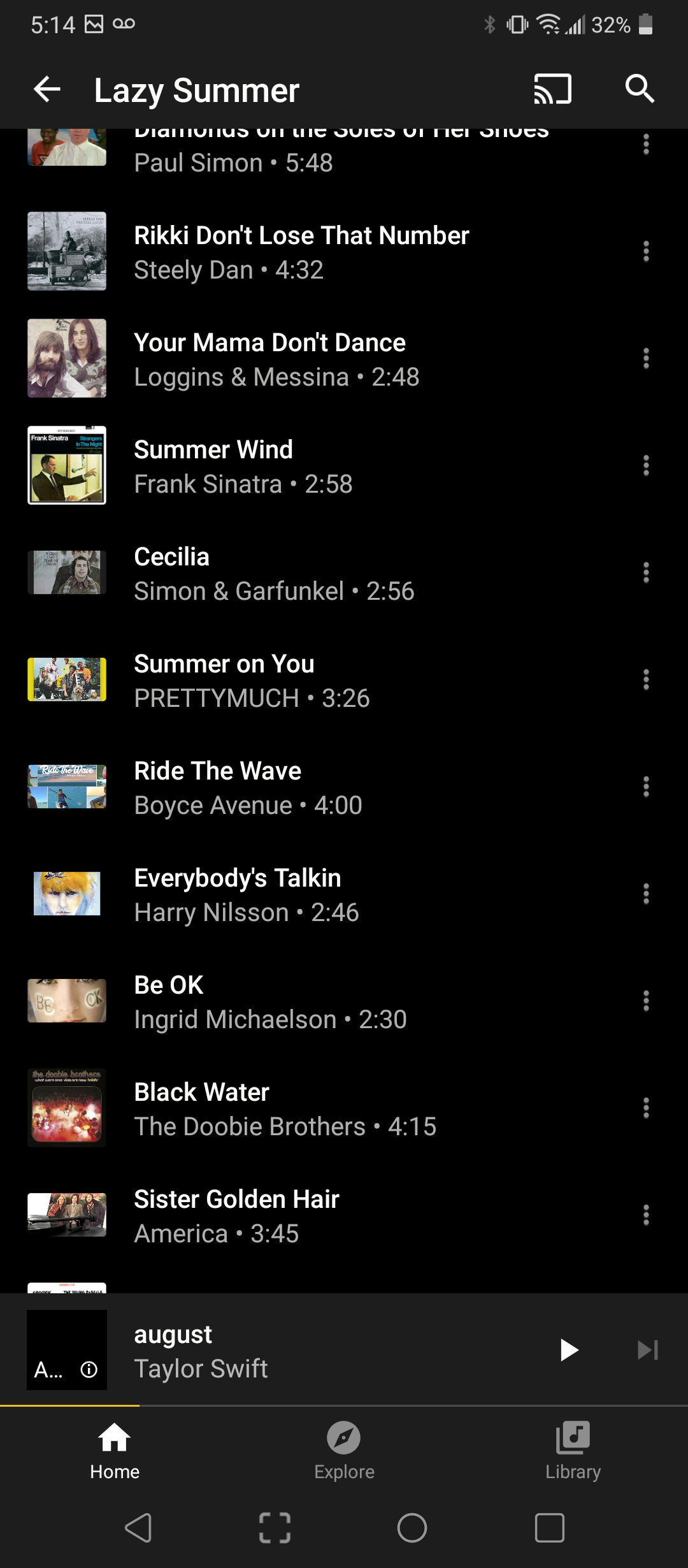Switch to the Explore tab
Viewport: 688px width, 1568px height.
pos(344,1450)
